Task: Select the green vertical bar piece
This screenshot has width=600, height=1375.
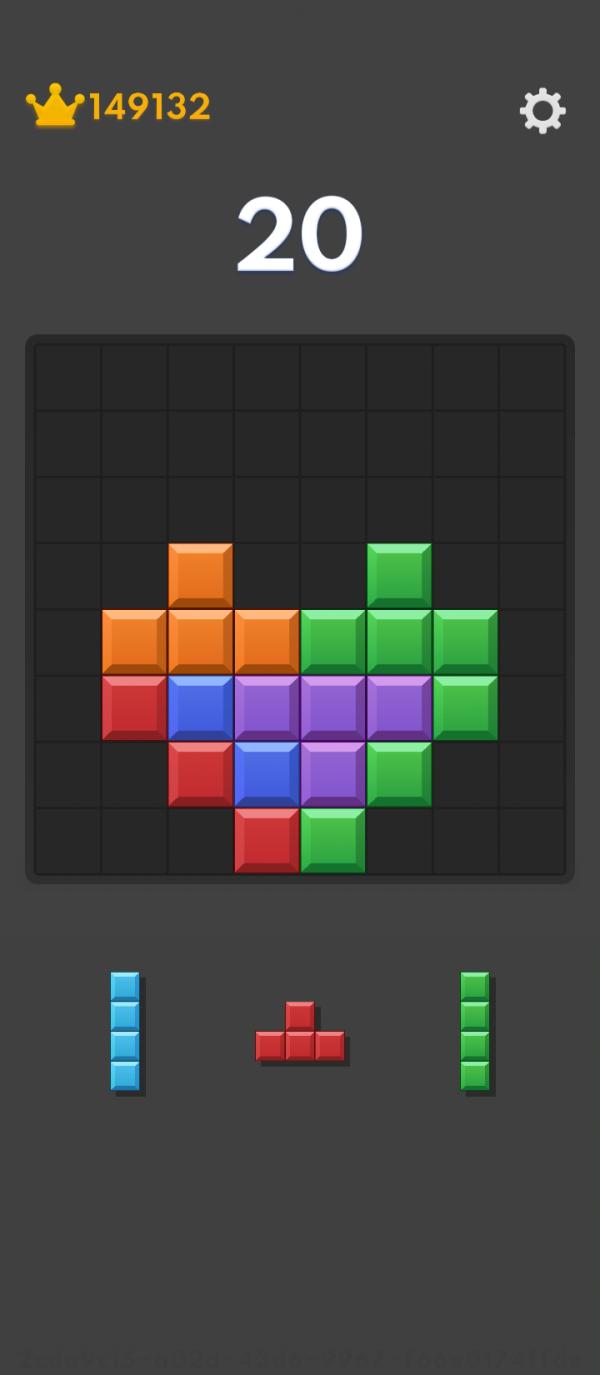Action: (475, 1031)
